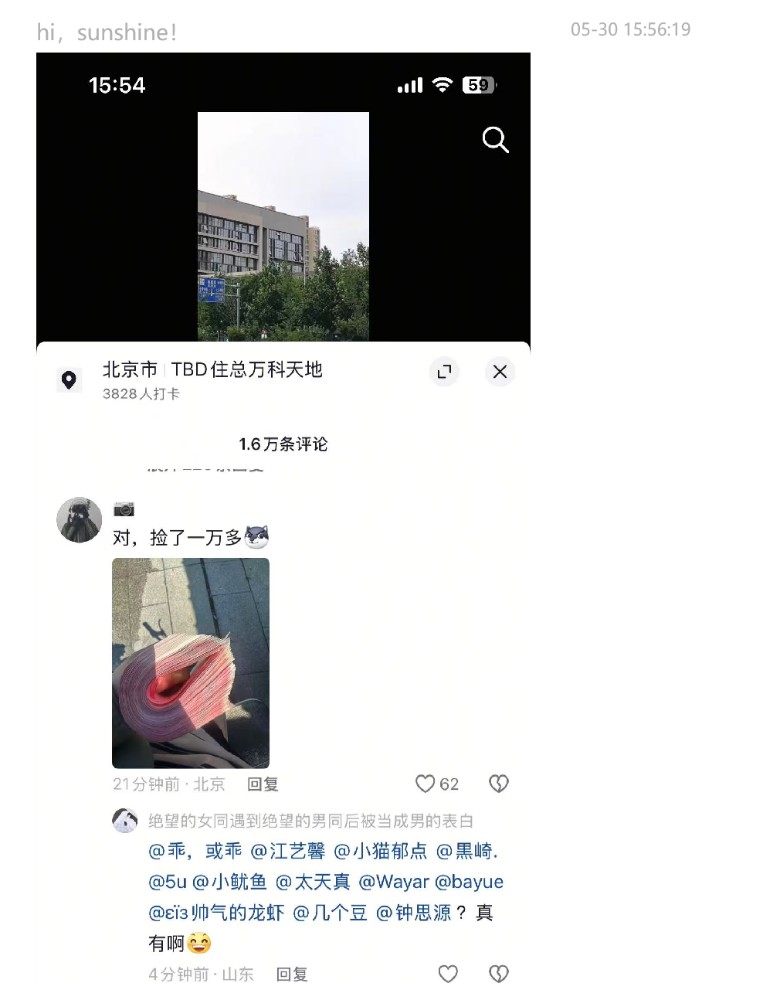The image size is (780, 983).
Task: Reply to the comment from 山东
Action: point(292,974)
